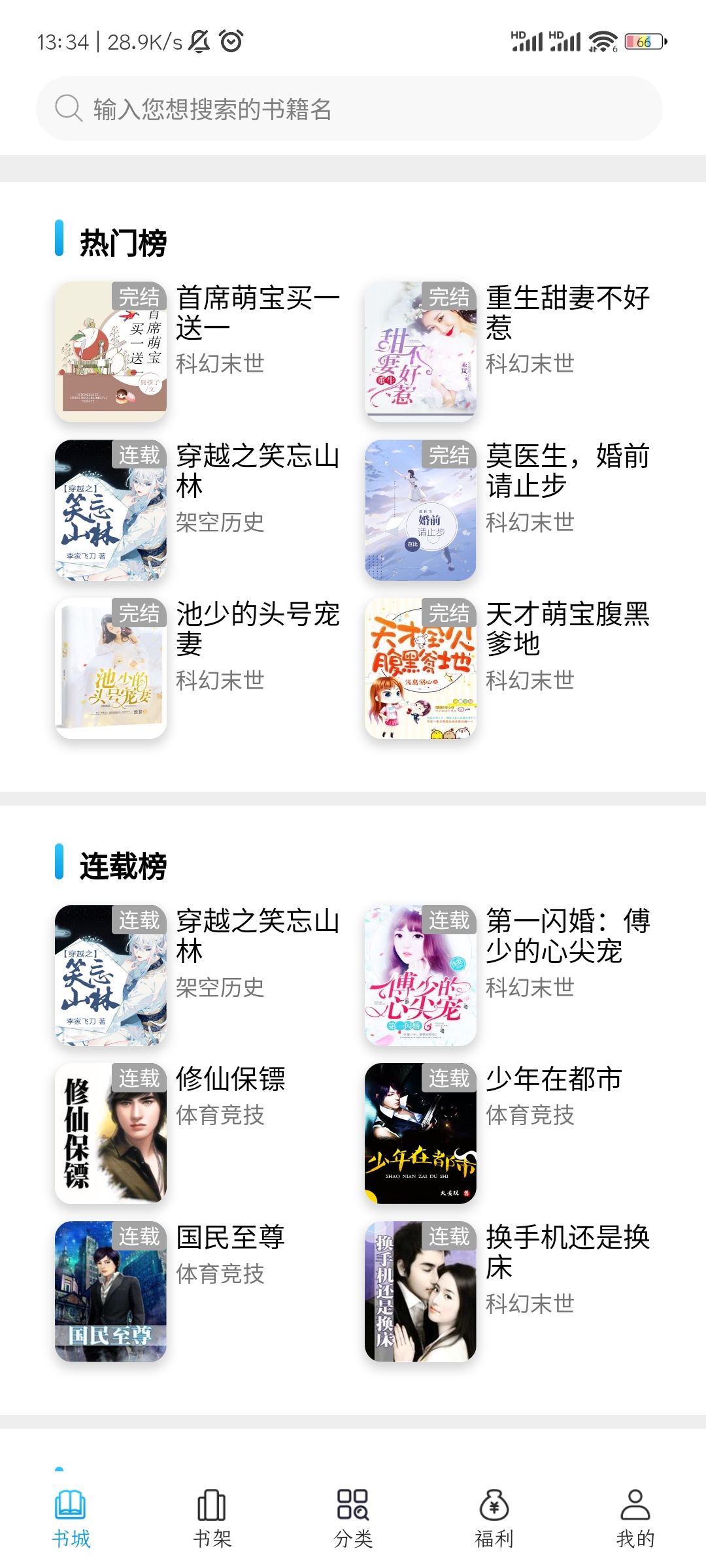
Task: Tap the book name search box
Action: 349,109
